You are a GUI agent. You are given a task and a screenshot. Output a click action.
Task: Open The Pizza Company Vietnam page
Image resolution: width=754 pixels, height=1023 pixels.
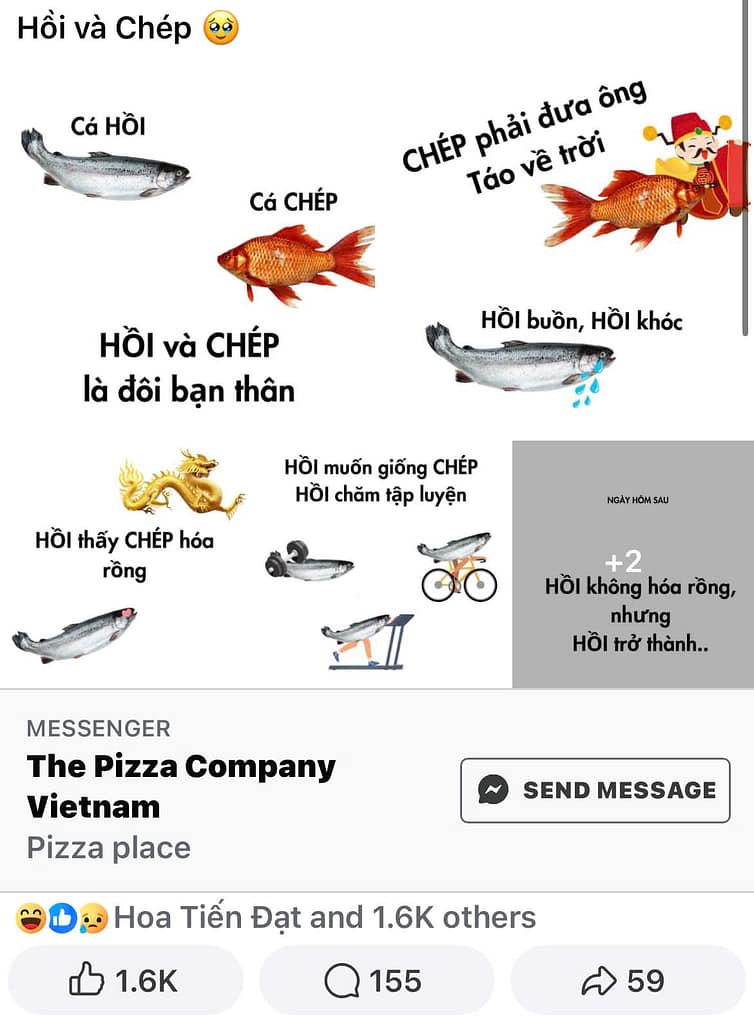pos(181,786)
